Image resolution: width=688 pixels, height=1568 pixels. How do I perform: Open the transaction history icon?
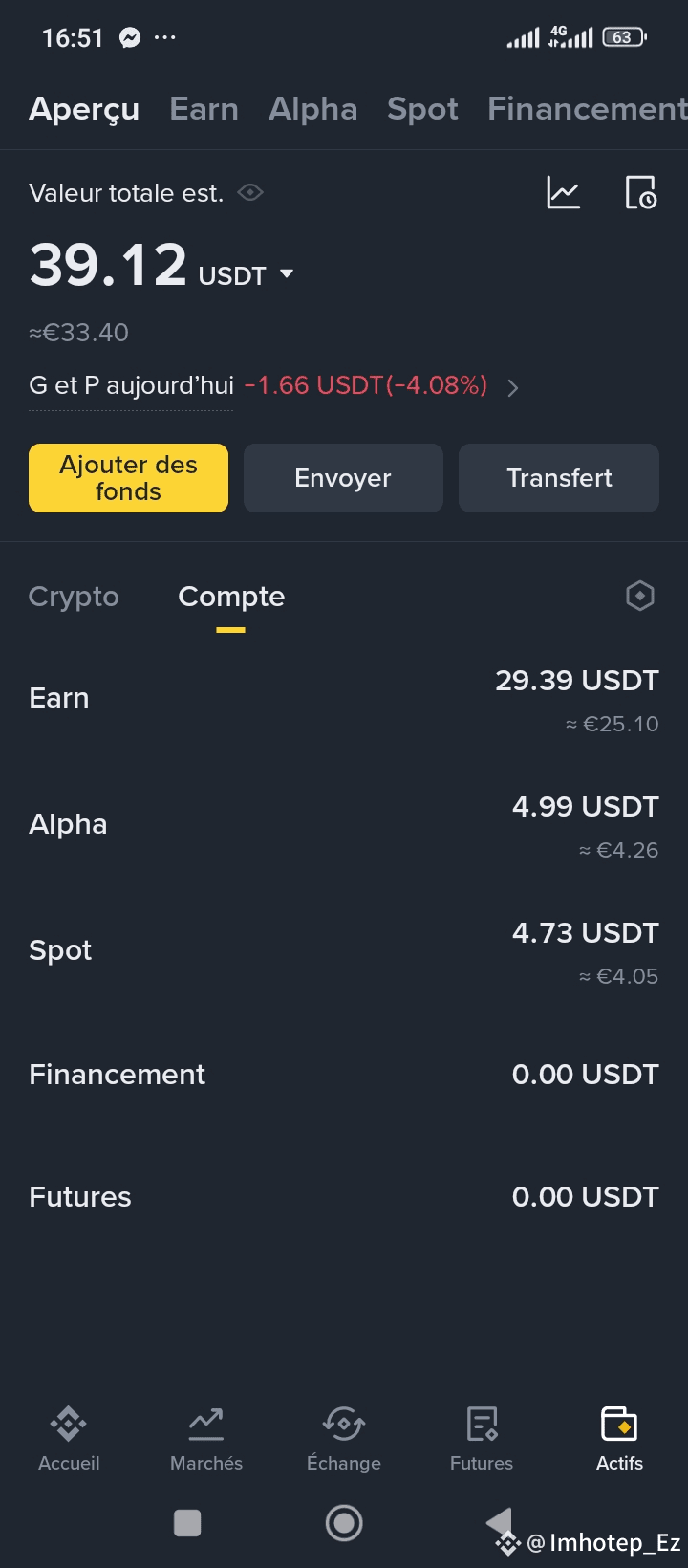point(640,192)
